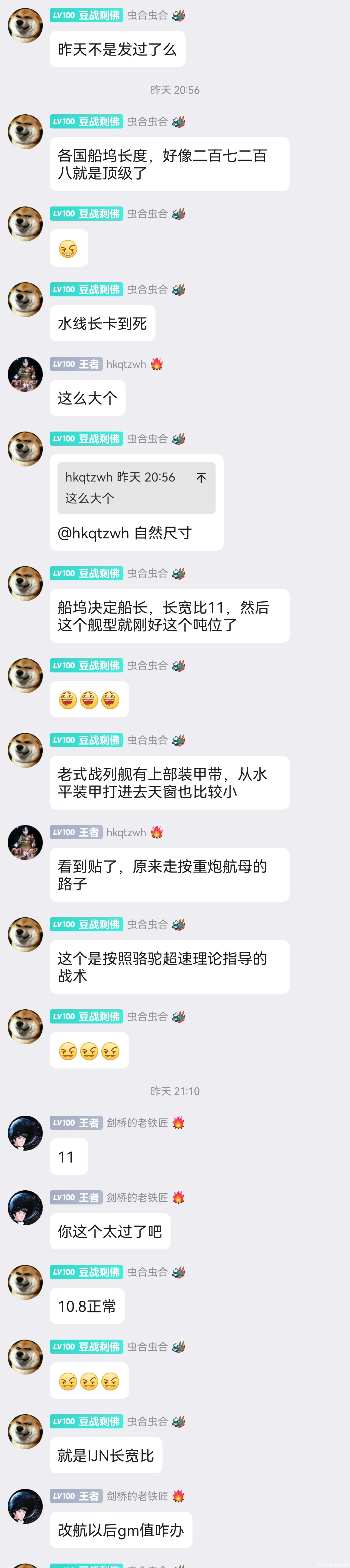
Task: Jump to original message via quoted reply arrow
Action: tap(201, 478)
